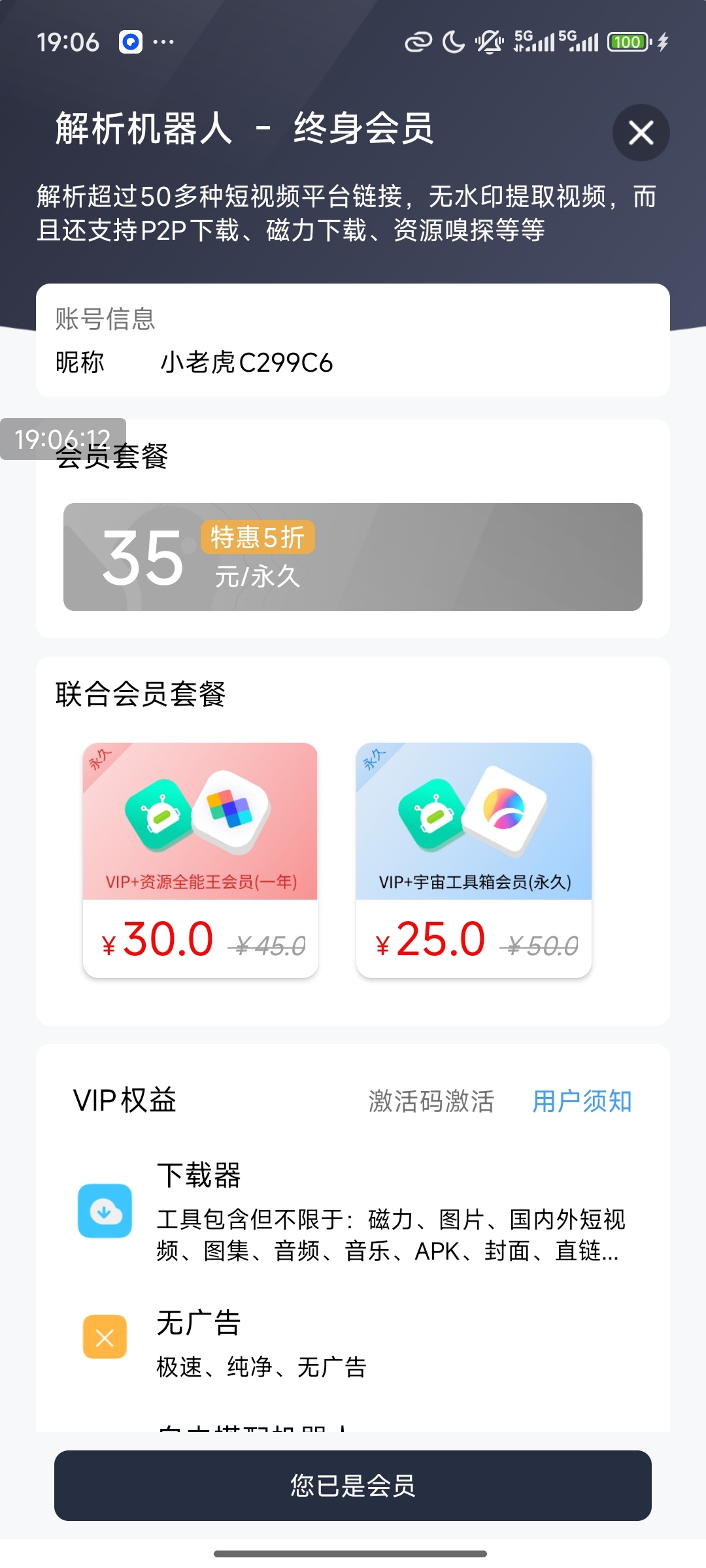Open the 用户须知 user notice
Viewport: 706px width, 1568px height.
[x=582, y=1101]
